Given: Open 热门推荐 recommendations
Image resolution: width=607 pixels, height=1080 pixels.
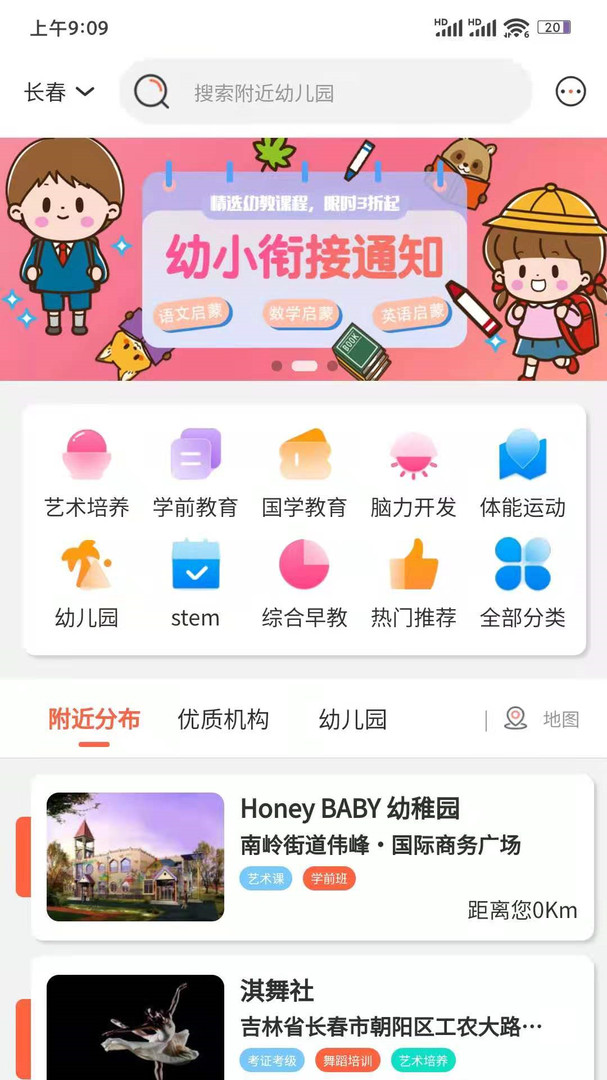Looking at the screenshot, I should 413,583.
